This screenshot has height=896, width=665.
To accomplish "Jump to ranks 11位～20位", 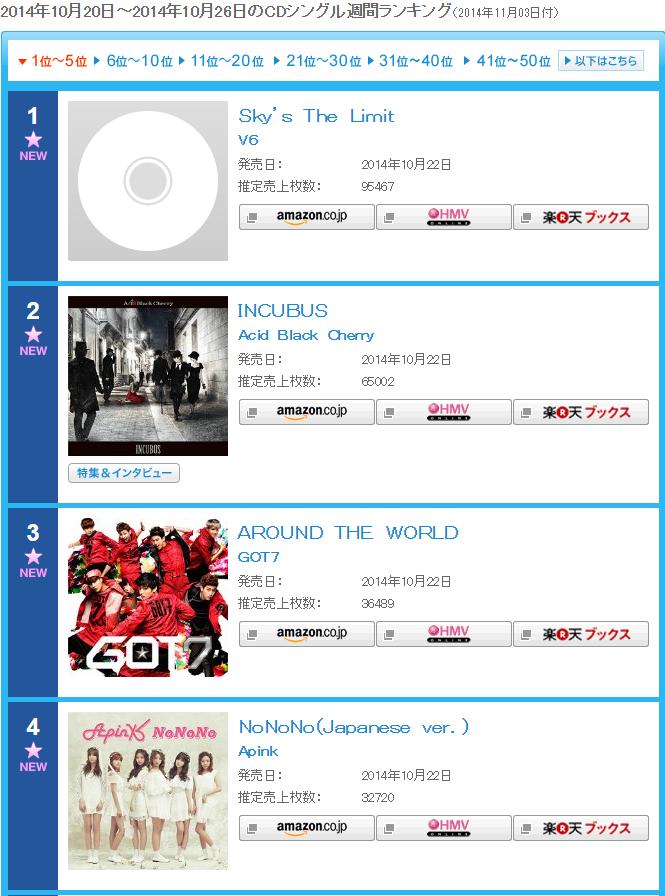I will pyautogui.click(x=227, y=61).
